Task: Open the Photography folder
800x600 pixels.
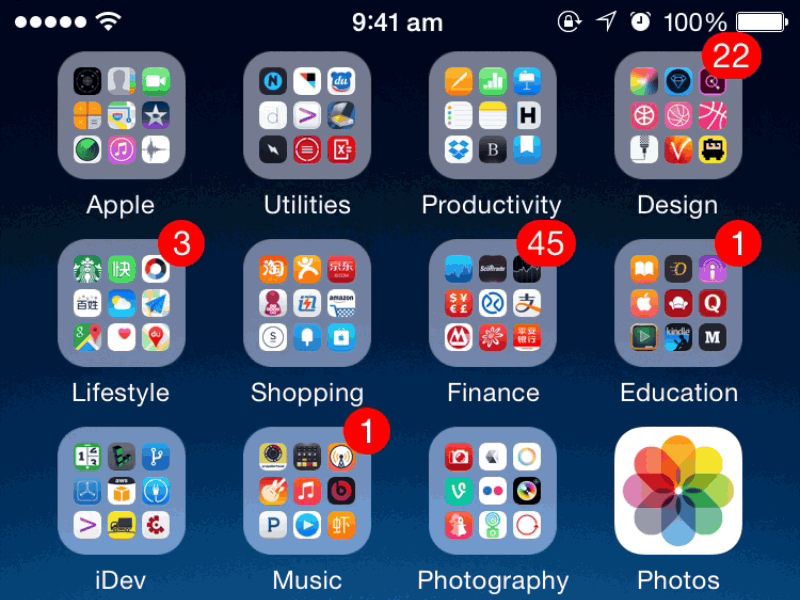Action: [x=492, y=490]
